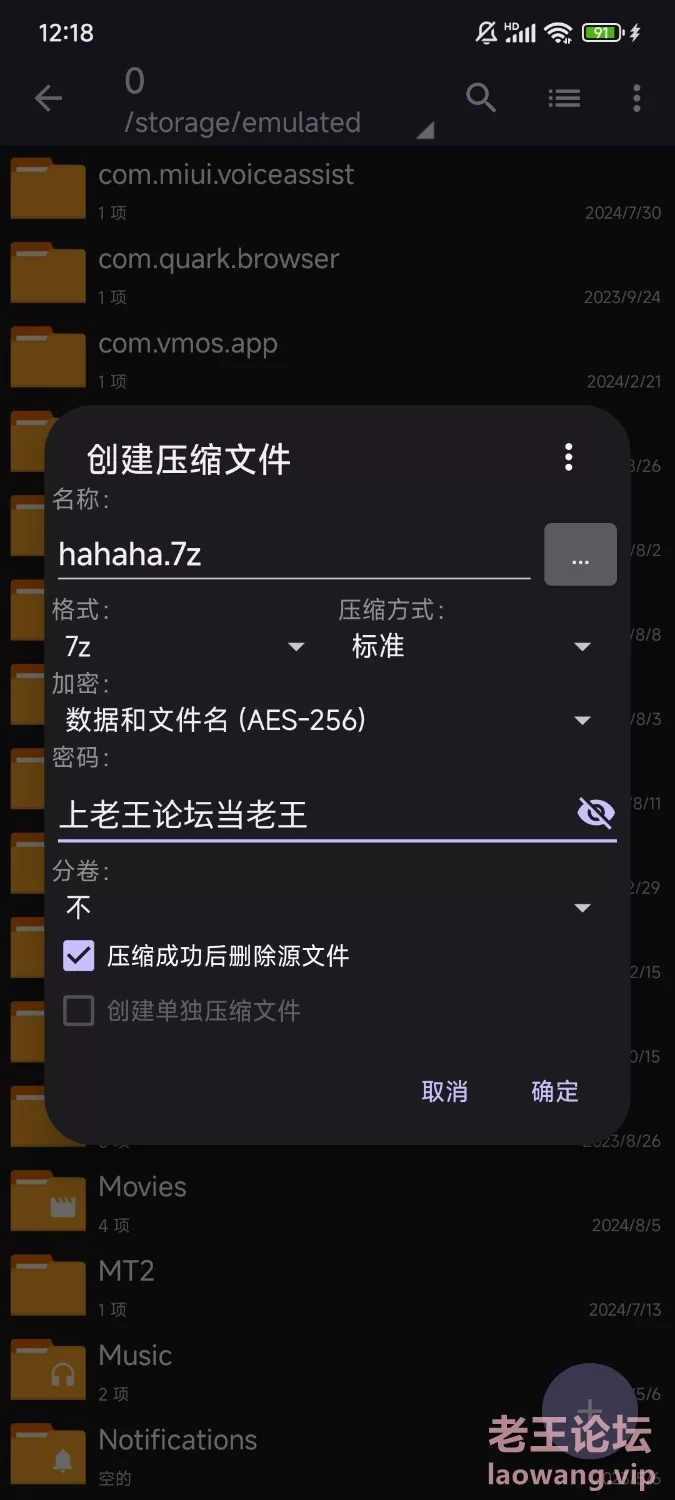The height and width of the screenshot is (1500, 675).
Task: Cancel with the 取消 button
Action: tap(445, 1091)
